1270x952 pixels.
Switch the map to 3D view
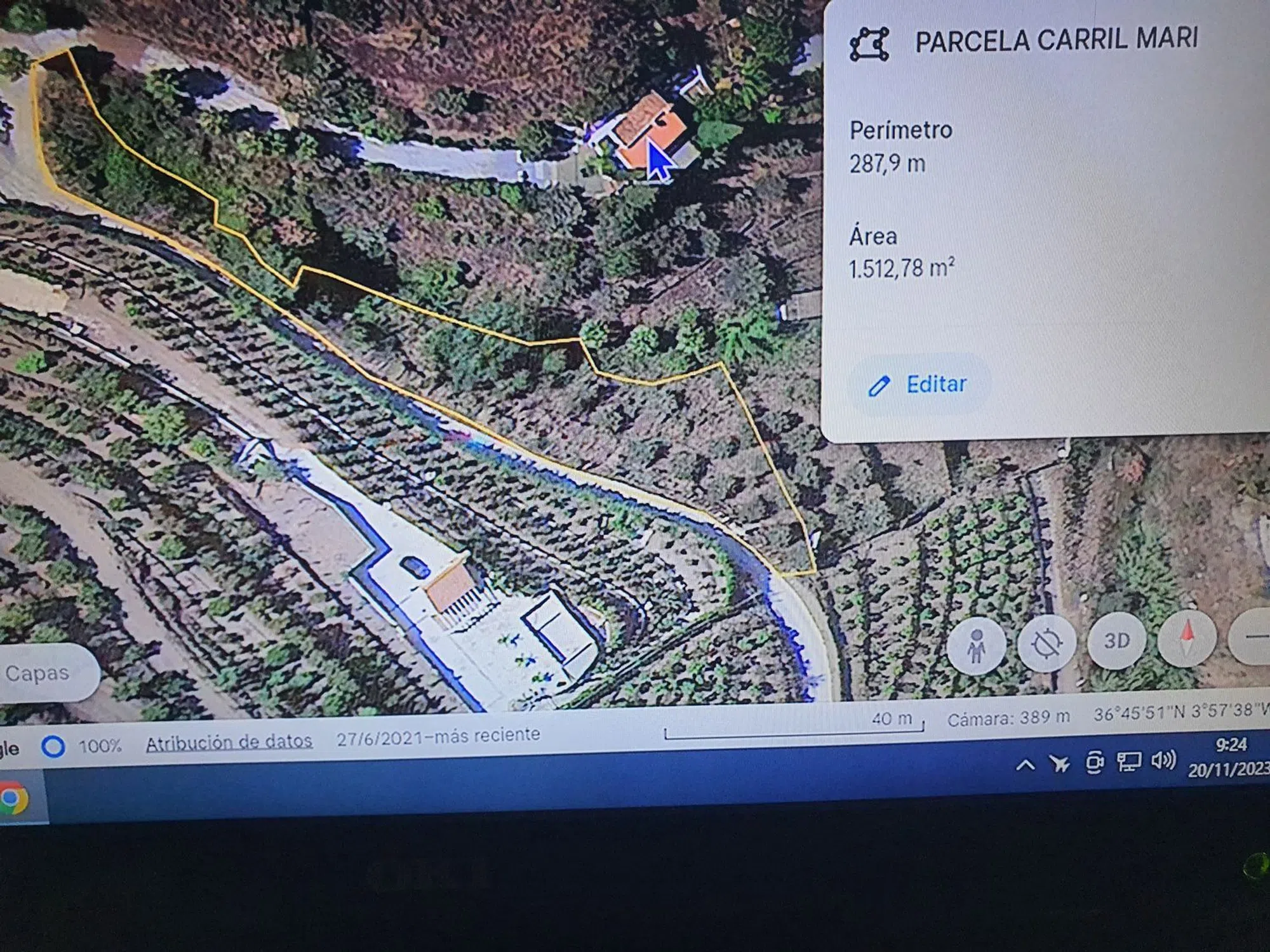[1116, 641]
